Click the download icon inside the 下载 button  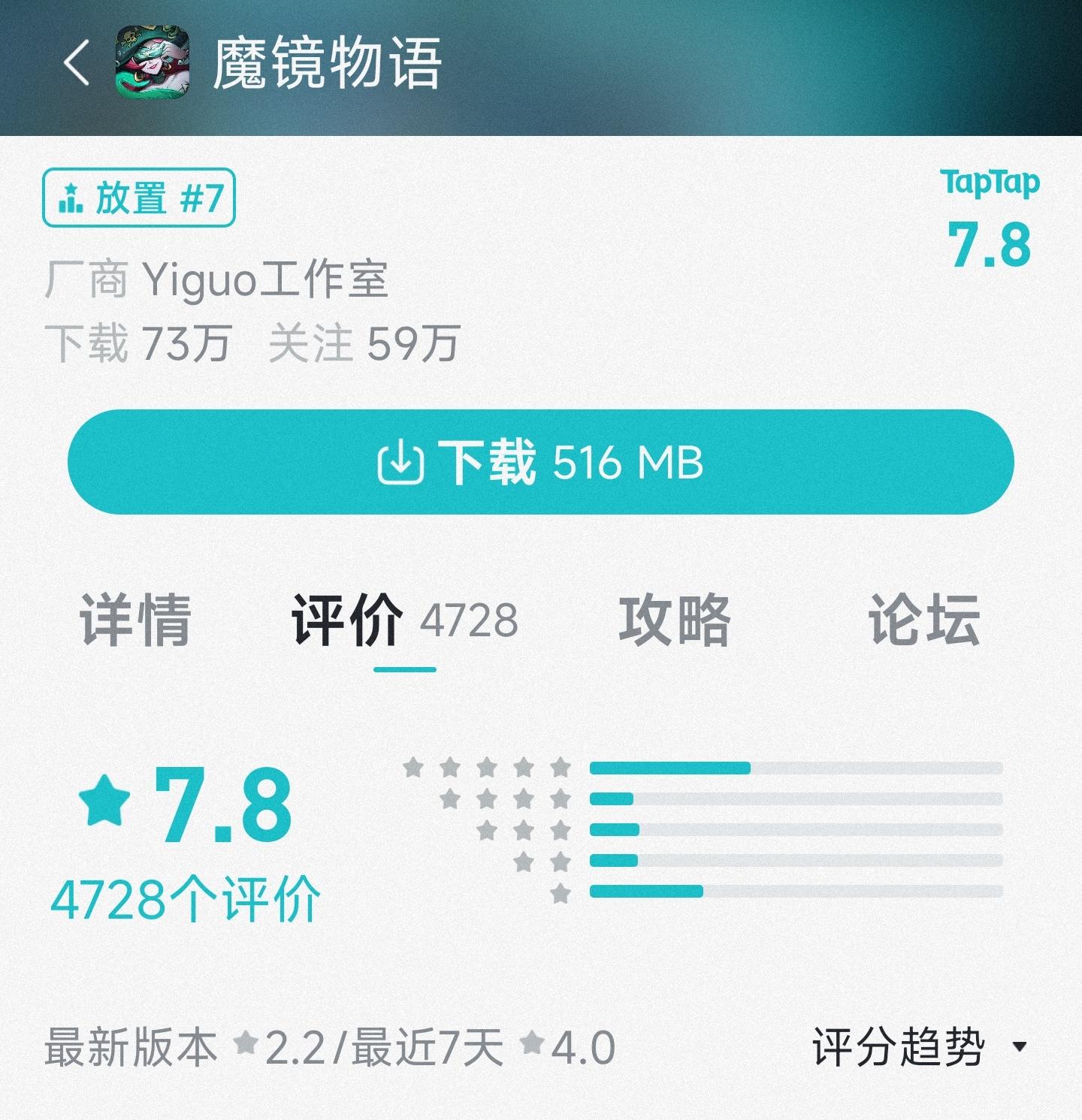pos(401,464)
